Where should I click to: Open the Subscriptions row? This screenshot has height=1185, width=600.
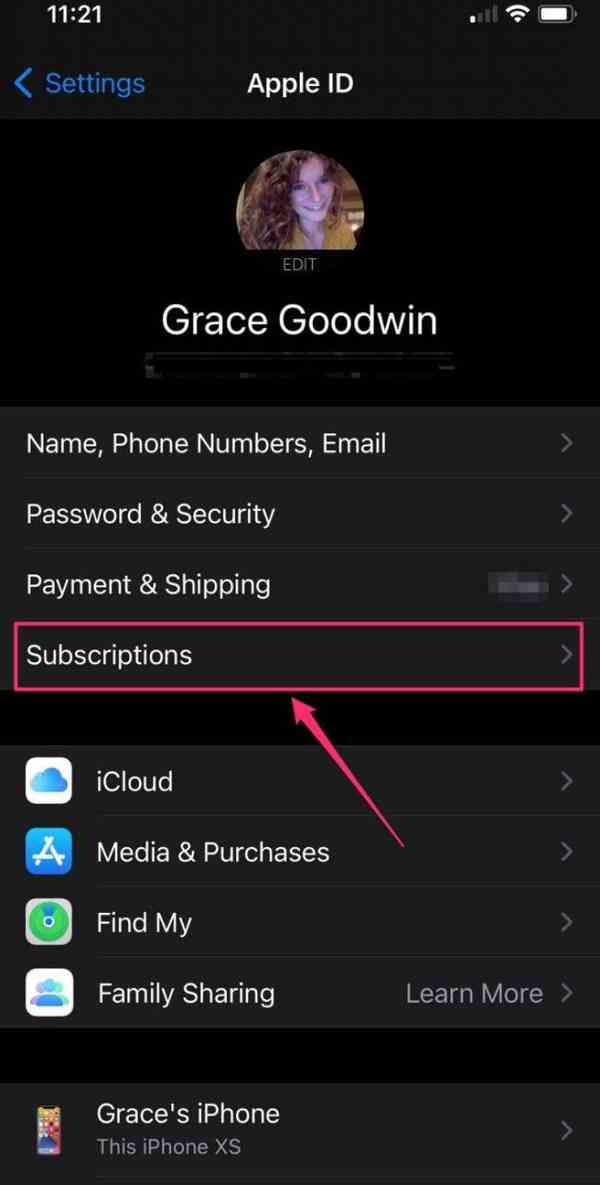click(x=300, y=655)
